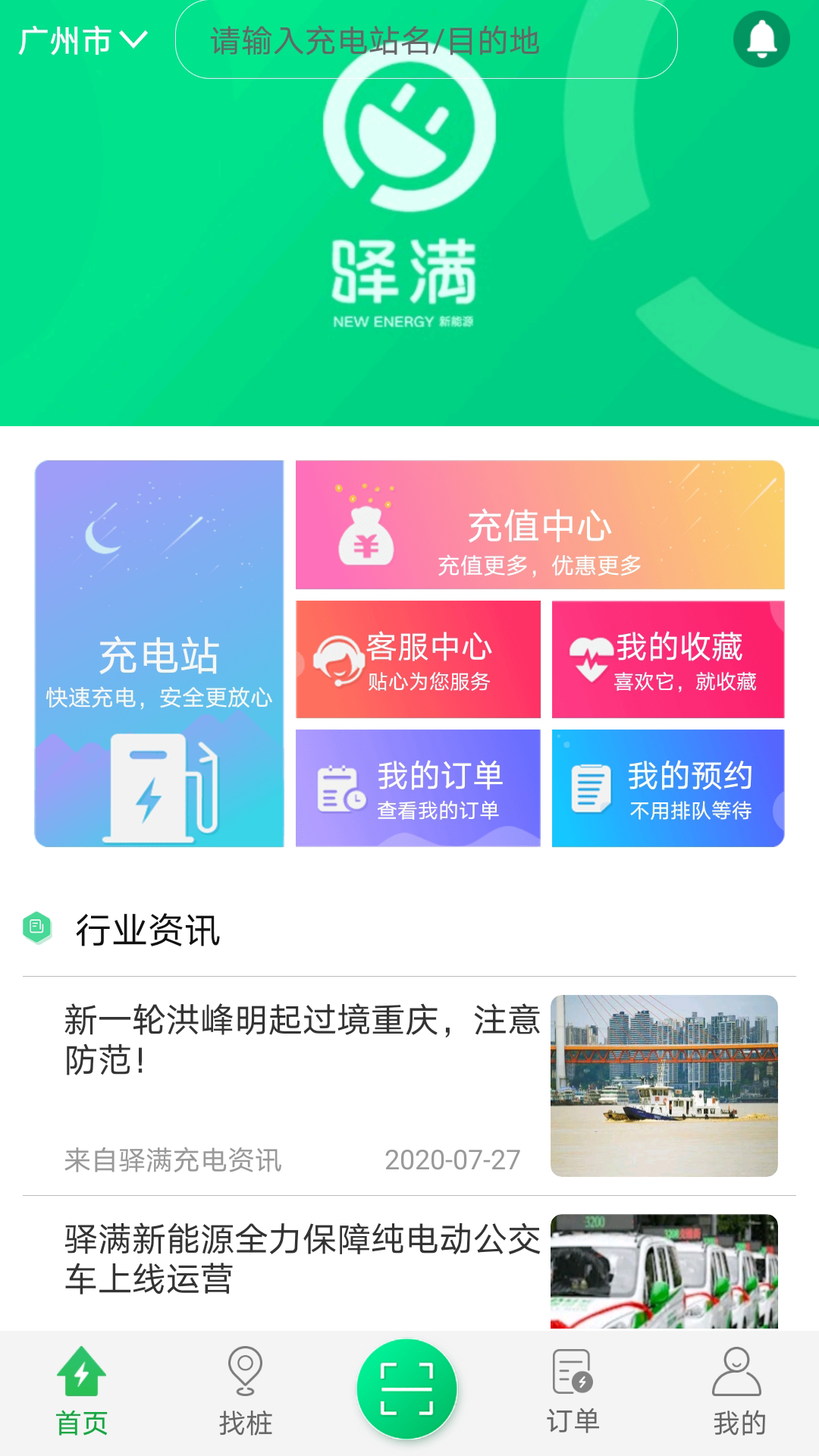This screenshot has height=1456, width=819.
Task: Switch to the 首页 home tab
Action: click(82, 1392)
